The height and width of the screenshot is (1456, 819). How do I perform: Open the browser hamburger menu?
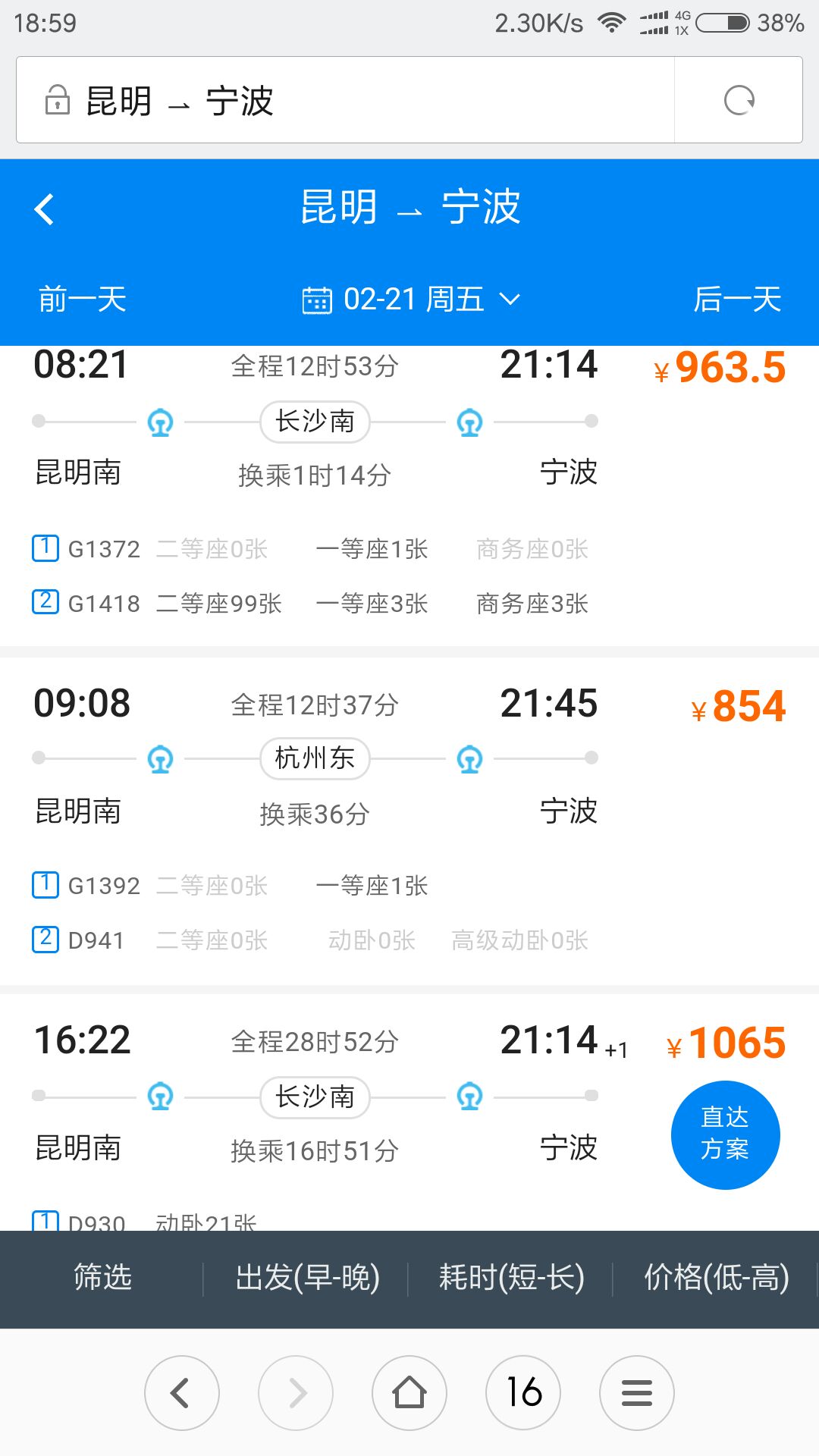(637, 1392)
